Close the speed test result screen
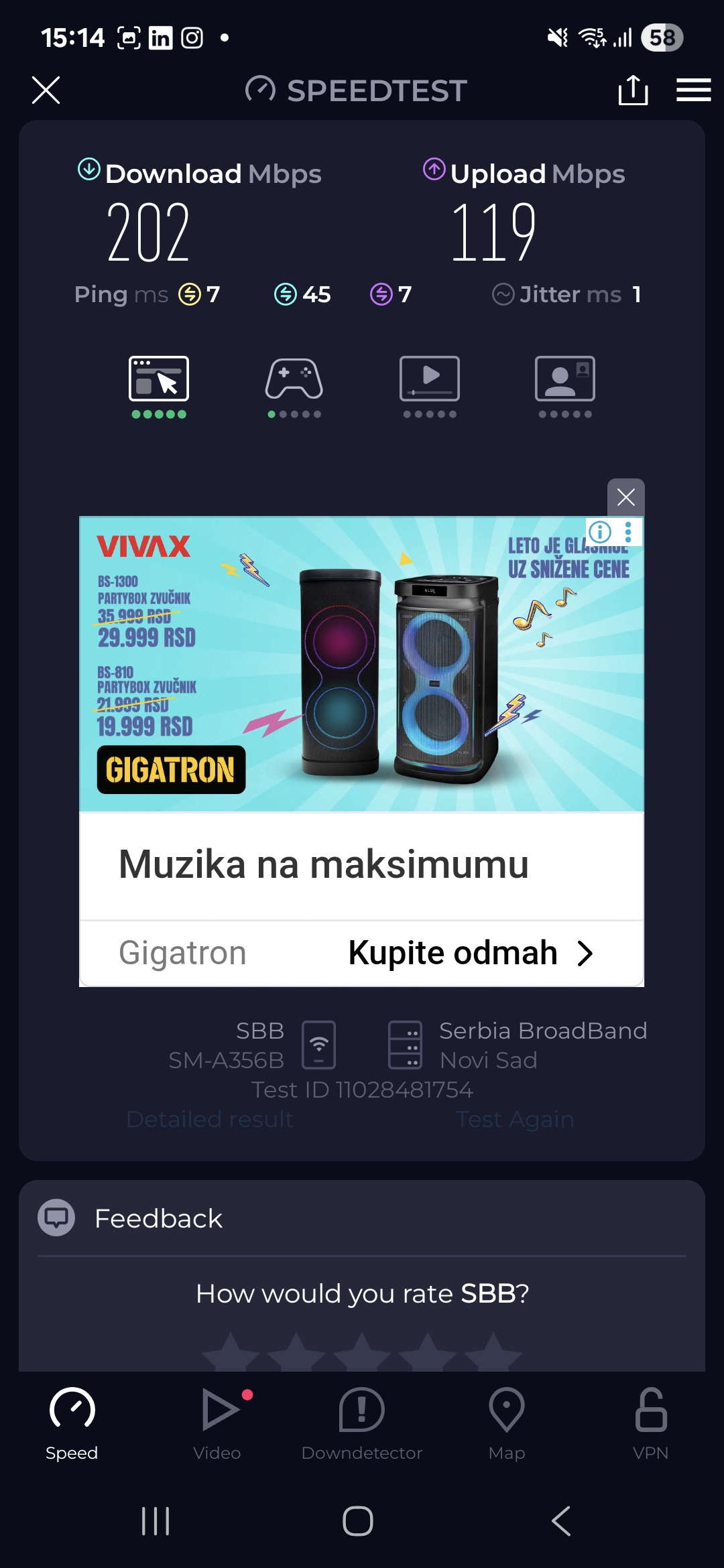Image resolution: width=724 pixels, height=1568 pixels. [46, 90]
